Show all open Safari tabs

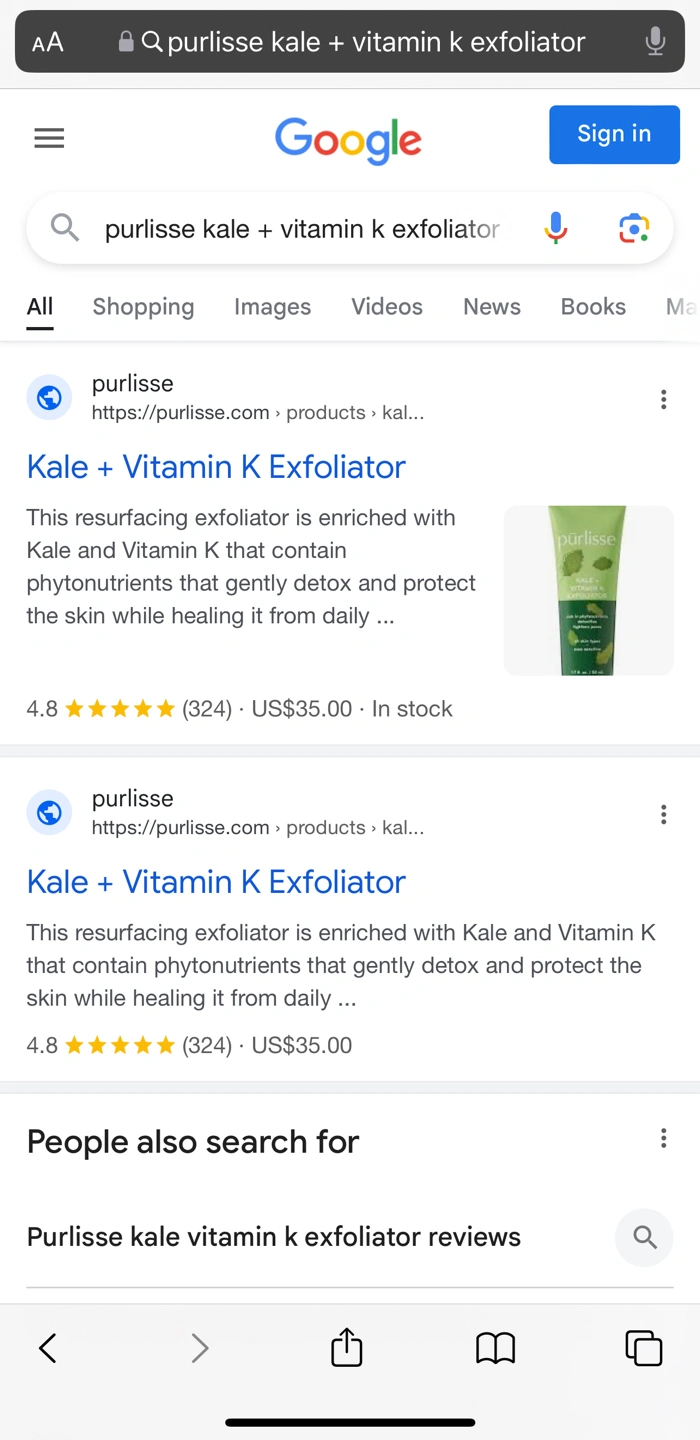[643, 1348]
